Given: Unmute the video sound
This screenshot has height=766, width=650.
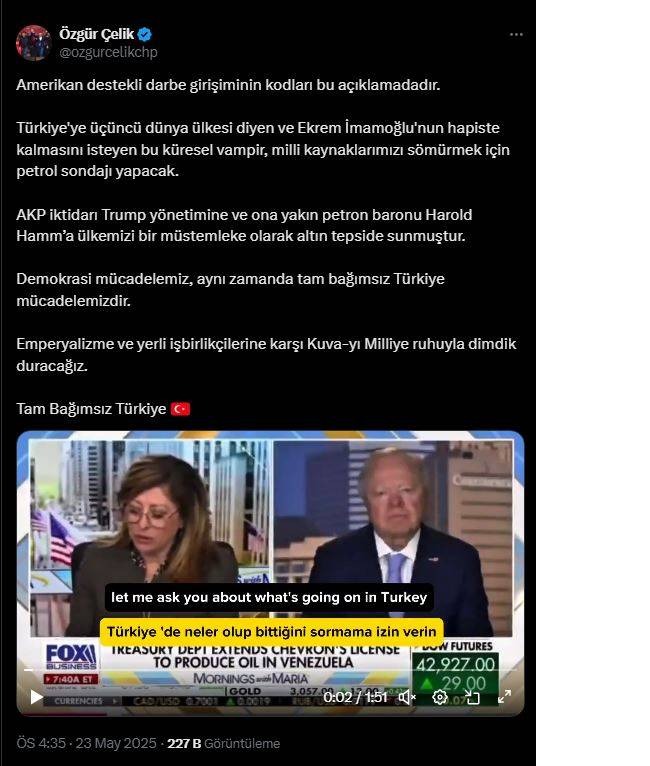Looking at the screenshot, I should (x=406, y=697).
